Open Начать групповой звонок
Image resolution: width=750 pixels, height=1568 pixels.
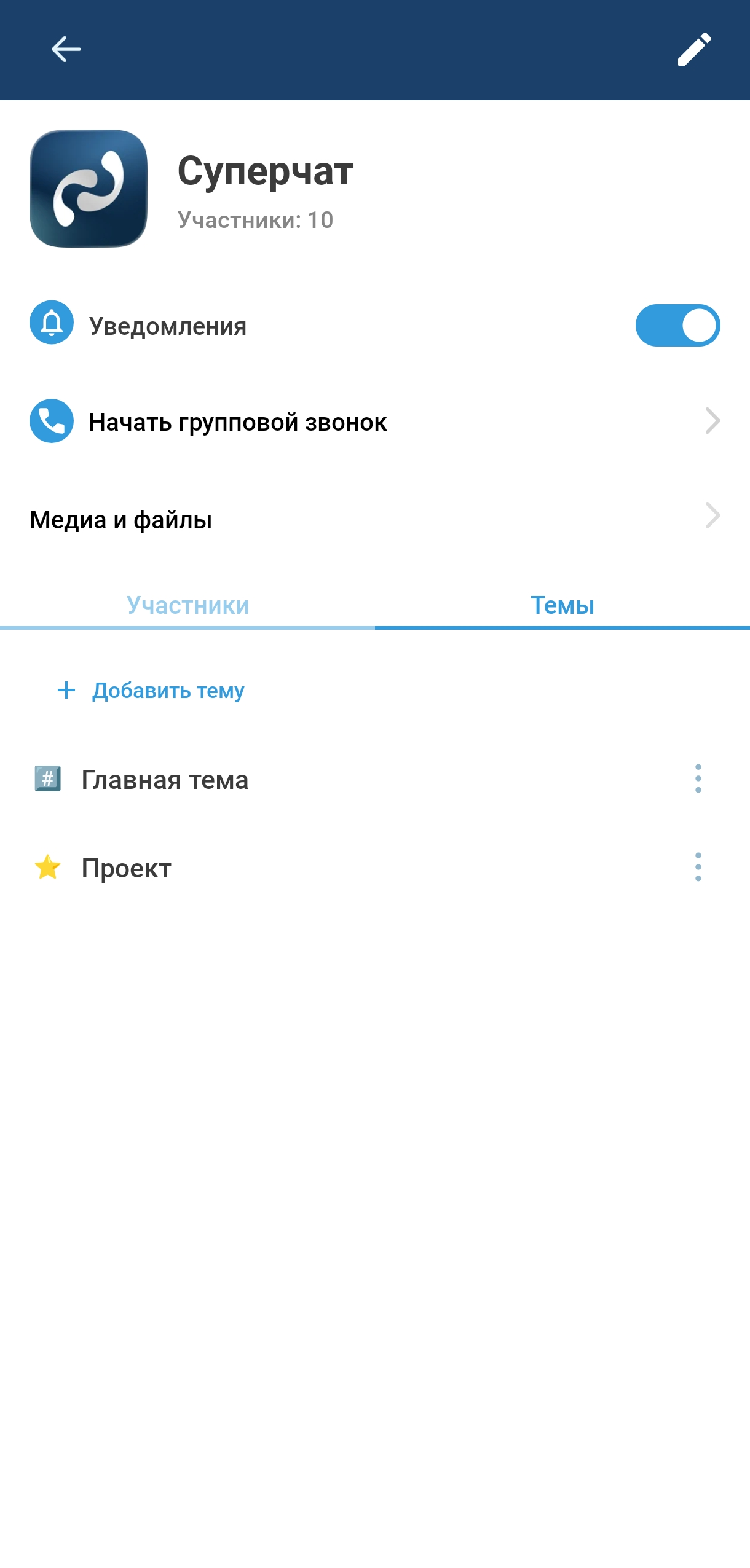(x=238, y=422)
